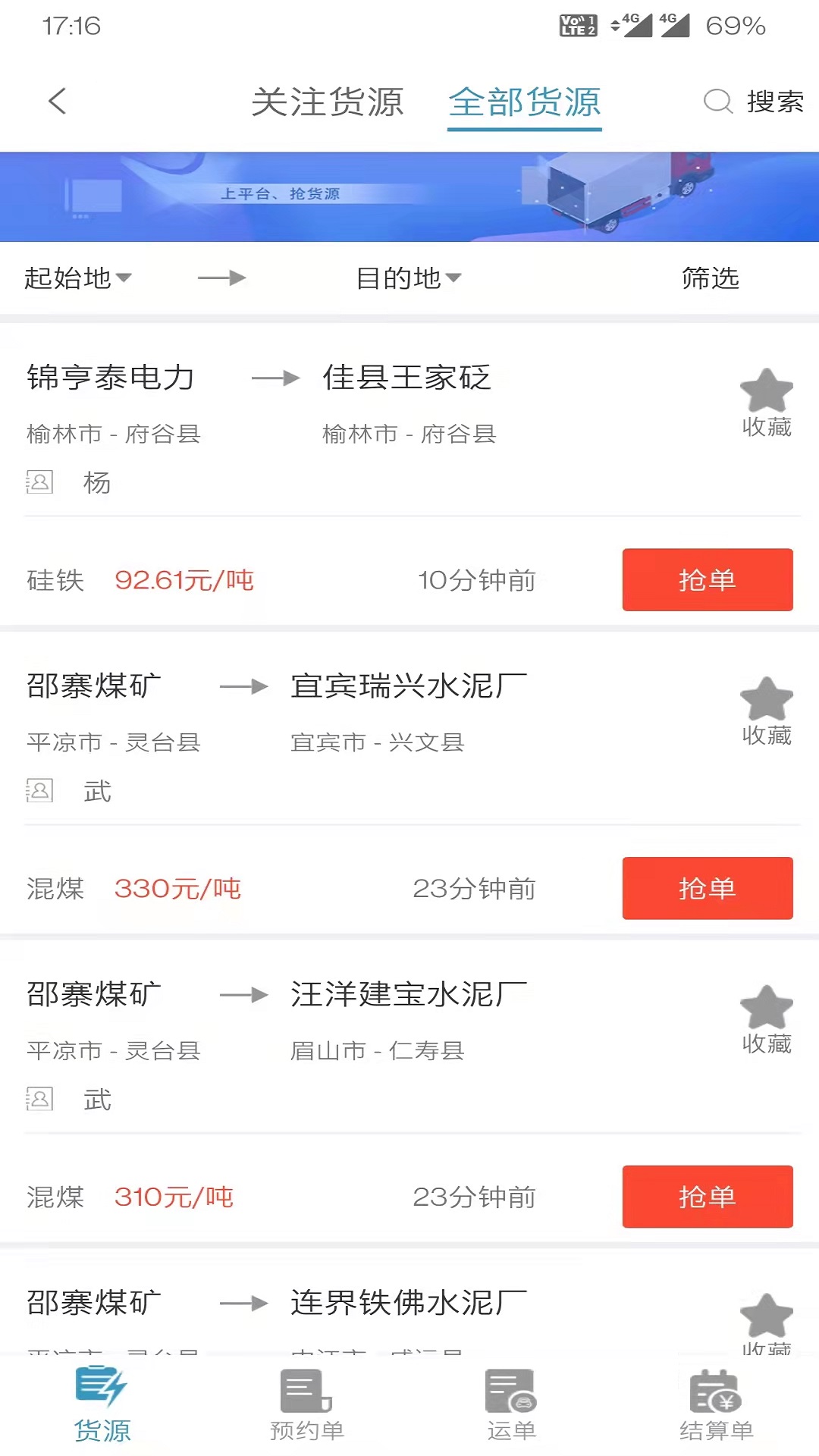Image resolution: width=819 pixels, height=1456 pixels.
Task: Tap 抢单 for the 混煤 330元/吨 order
Action: (707, 888)
